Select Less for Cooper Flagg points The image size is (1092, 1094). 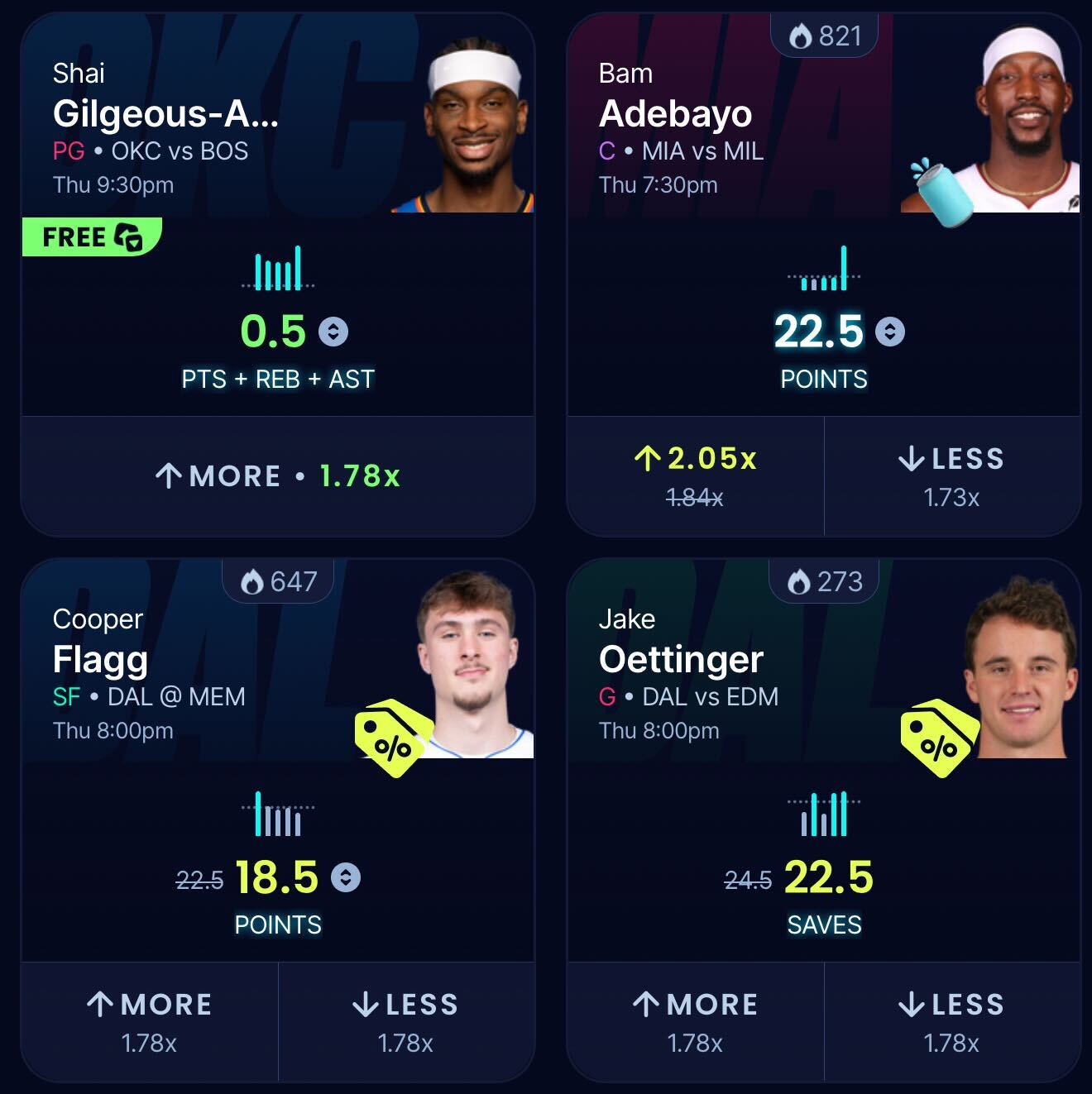[x=405, y=1021]
